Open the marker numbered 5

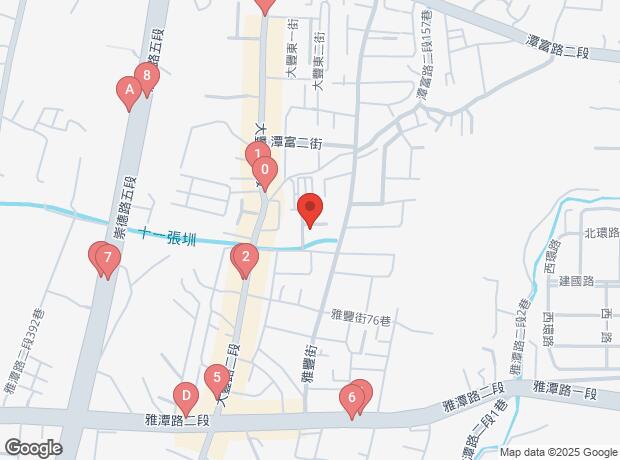(x=216, y=379)
